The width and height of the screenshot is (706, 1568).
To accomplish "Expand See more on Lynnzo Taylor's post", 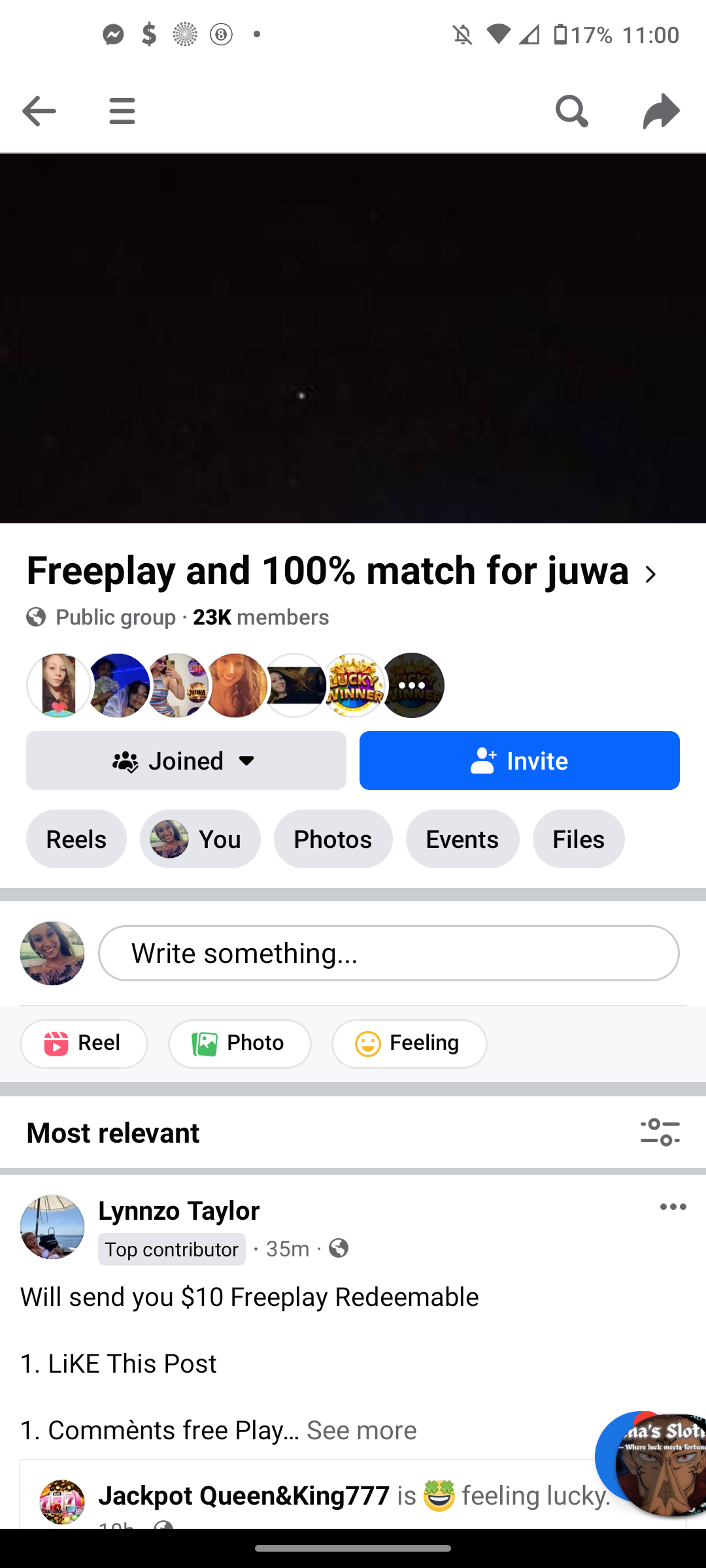I will tap(361, 1430).
